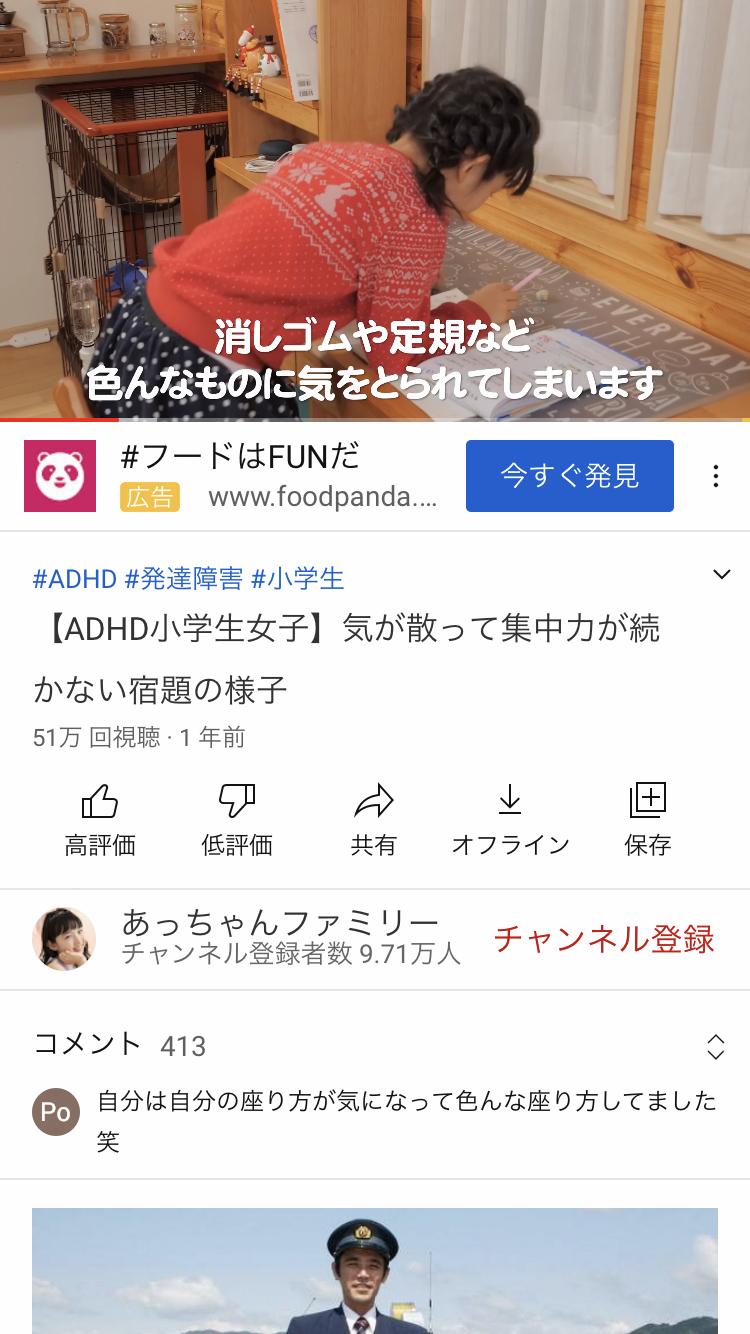750x1334 pixels.
Task: Tap the video player to show controls
Action: coord(375,209)
